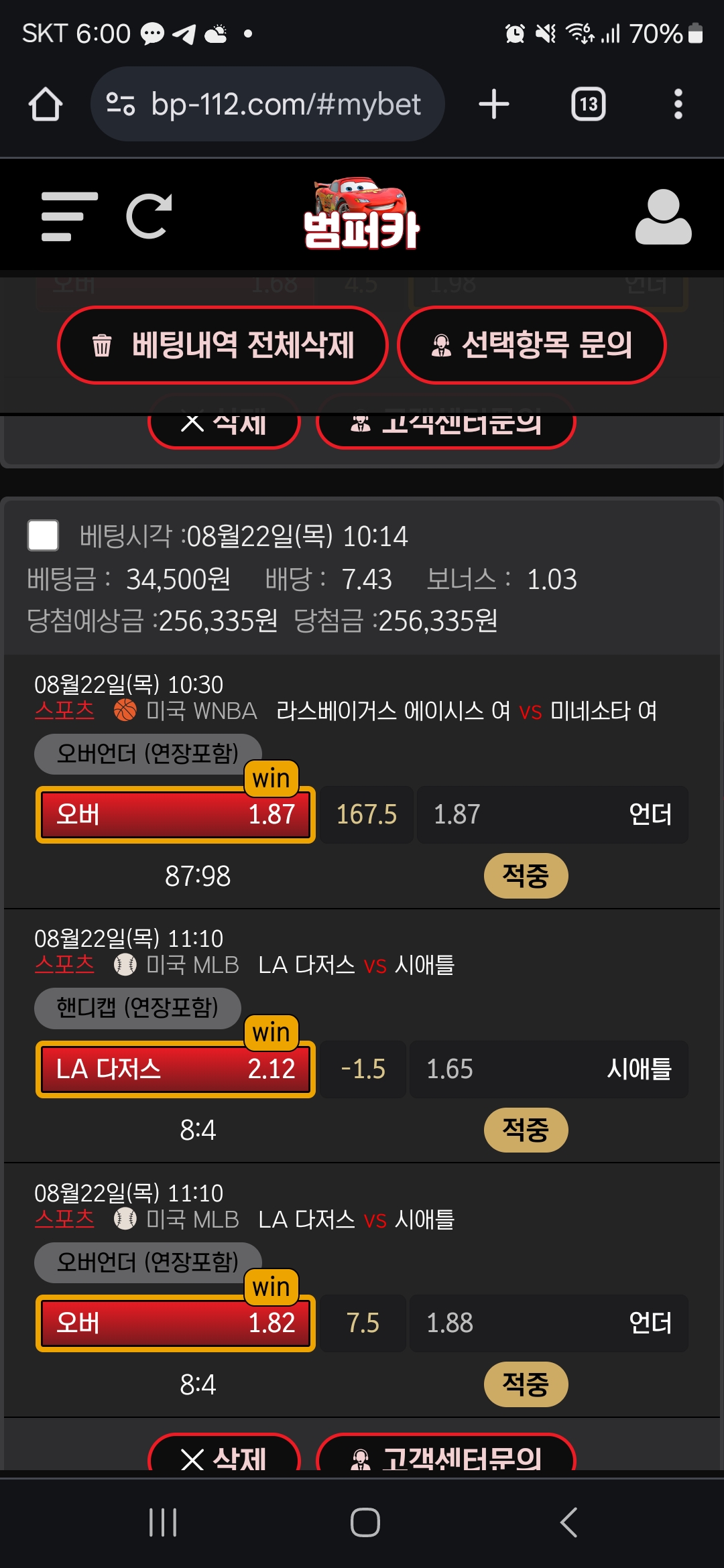Viewport: 724px width, 1568px height.
Task: Open the site hamburger menu
Action: pos(69,216)
